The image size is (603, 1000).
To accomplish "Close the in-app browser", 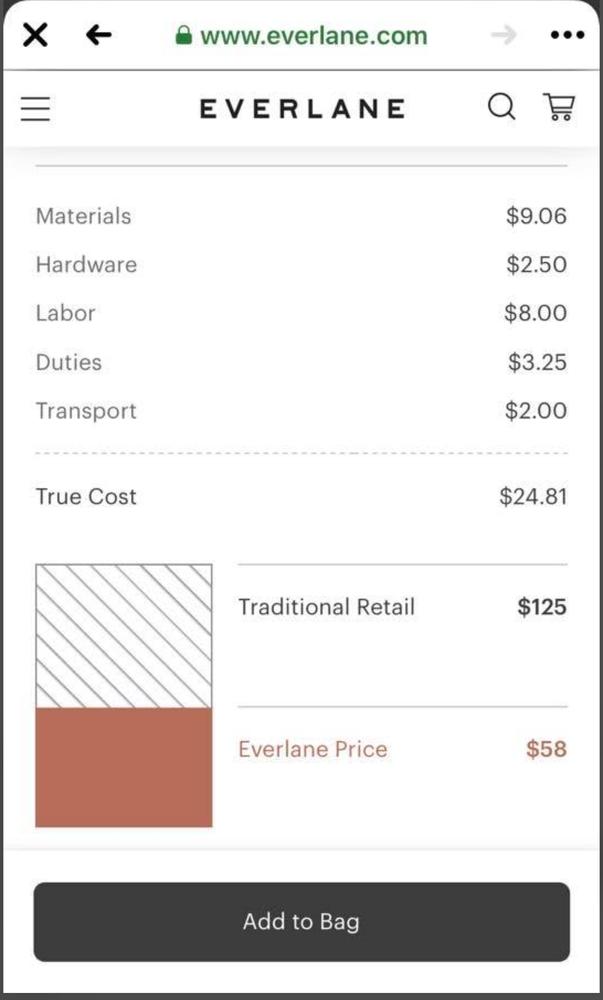I will point(35,35).
